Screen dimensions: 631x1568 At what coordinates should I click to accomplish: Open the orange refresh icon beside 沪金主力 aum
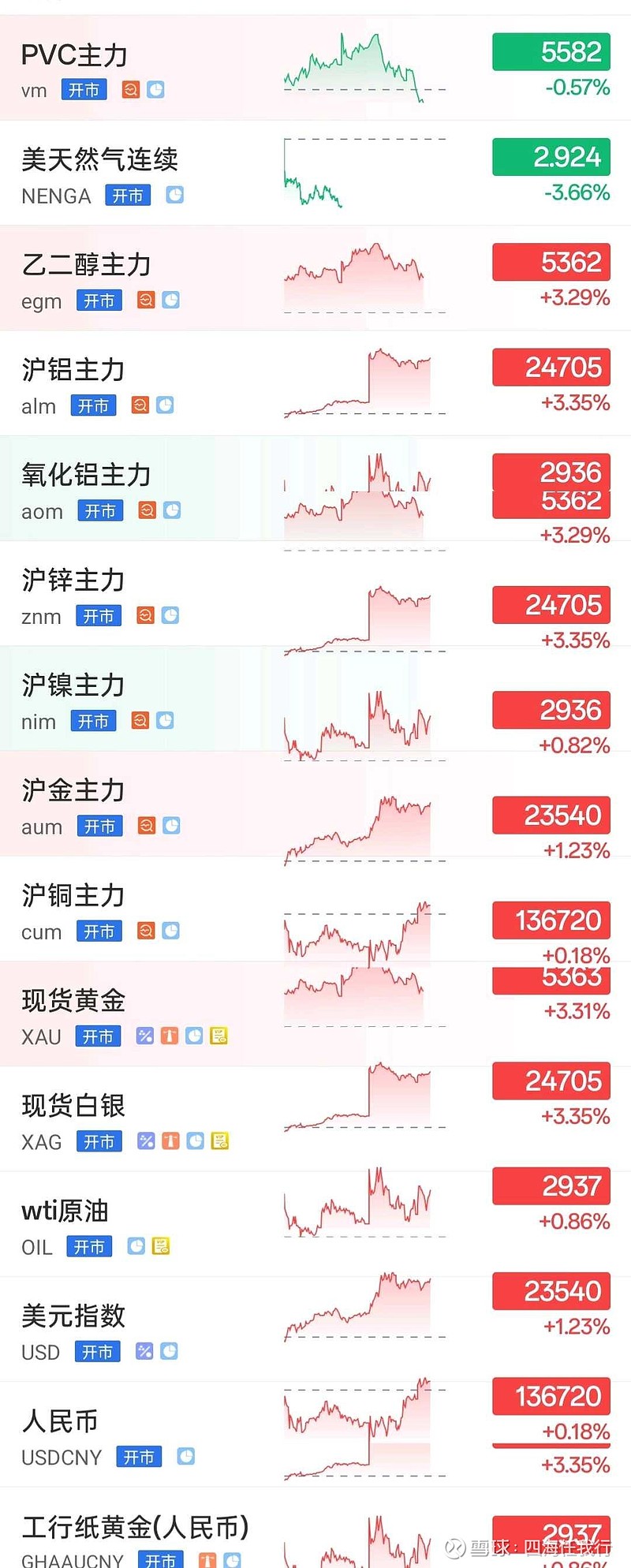(x=145, y=826)
